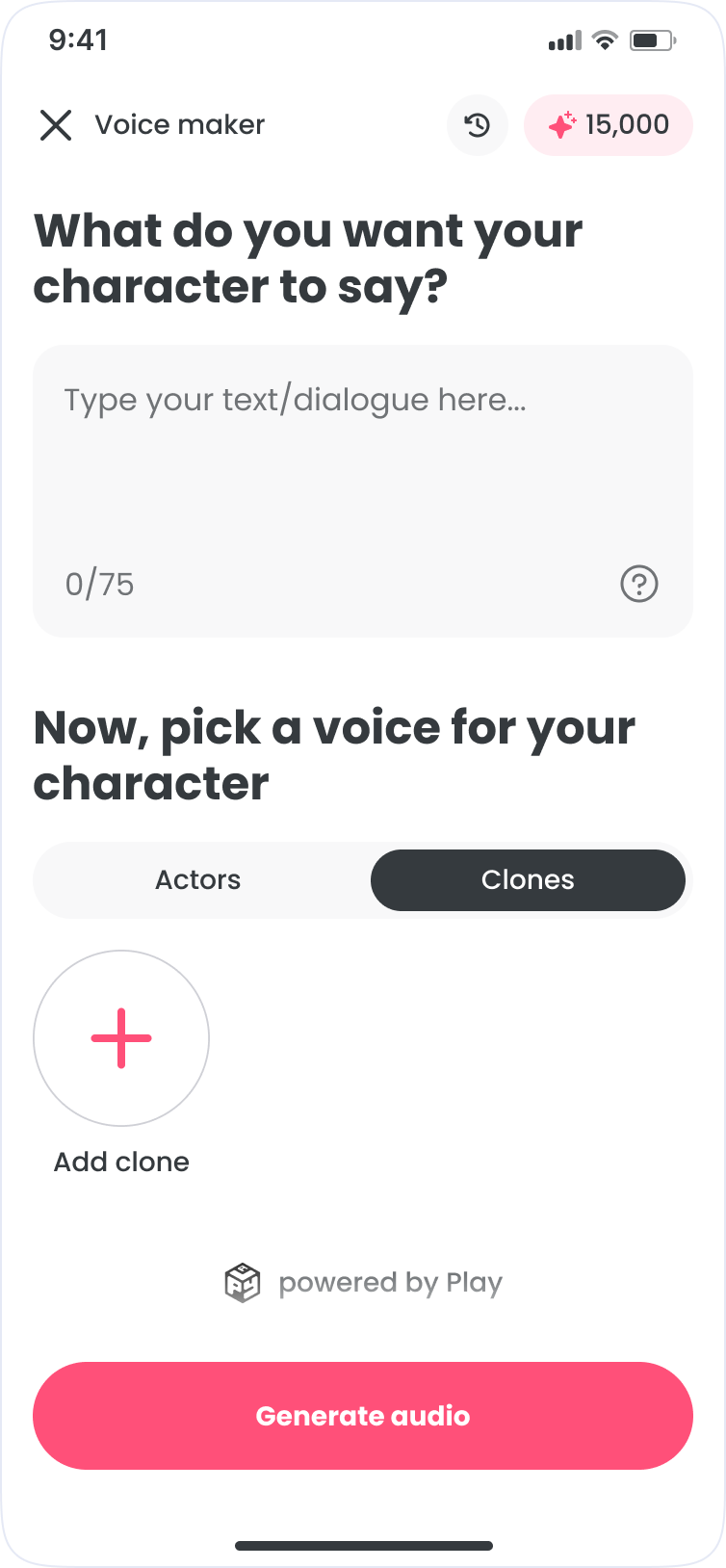Image resolution: width=726 pixels, height=1568 pixels.
Task: Open the help question mark icon
Action: coord(639,584)
